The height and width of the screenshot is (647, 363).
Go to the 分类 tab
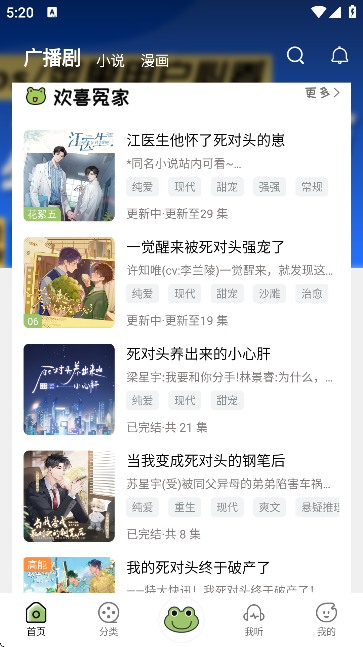[108, 619]
